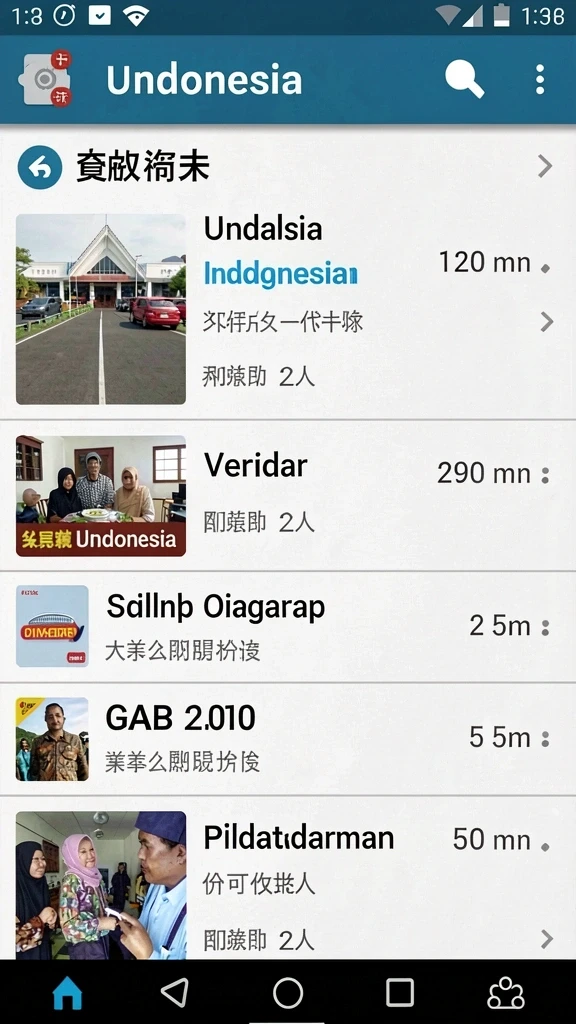Open the overflow menu in the app bar
This screenshot has height=1024, width=576.
[539, 80]
